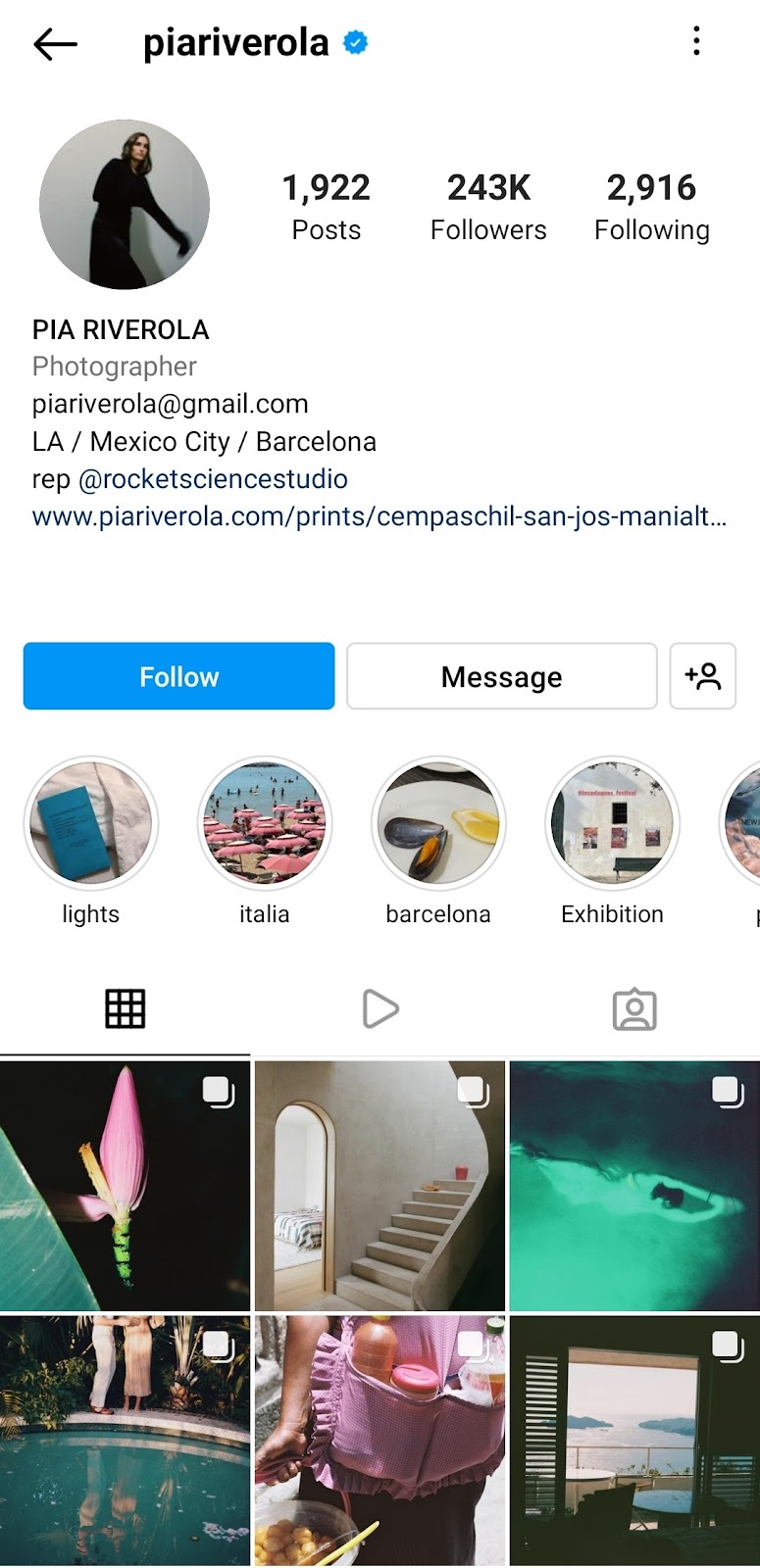Open the Exhibition story highlight

612,824
